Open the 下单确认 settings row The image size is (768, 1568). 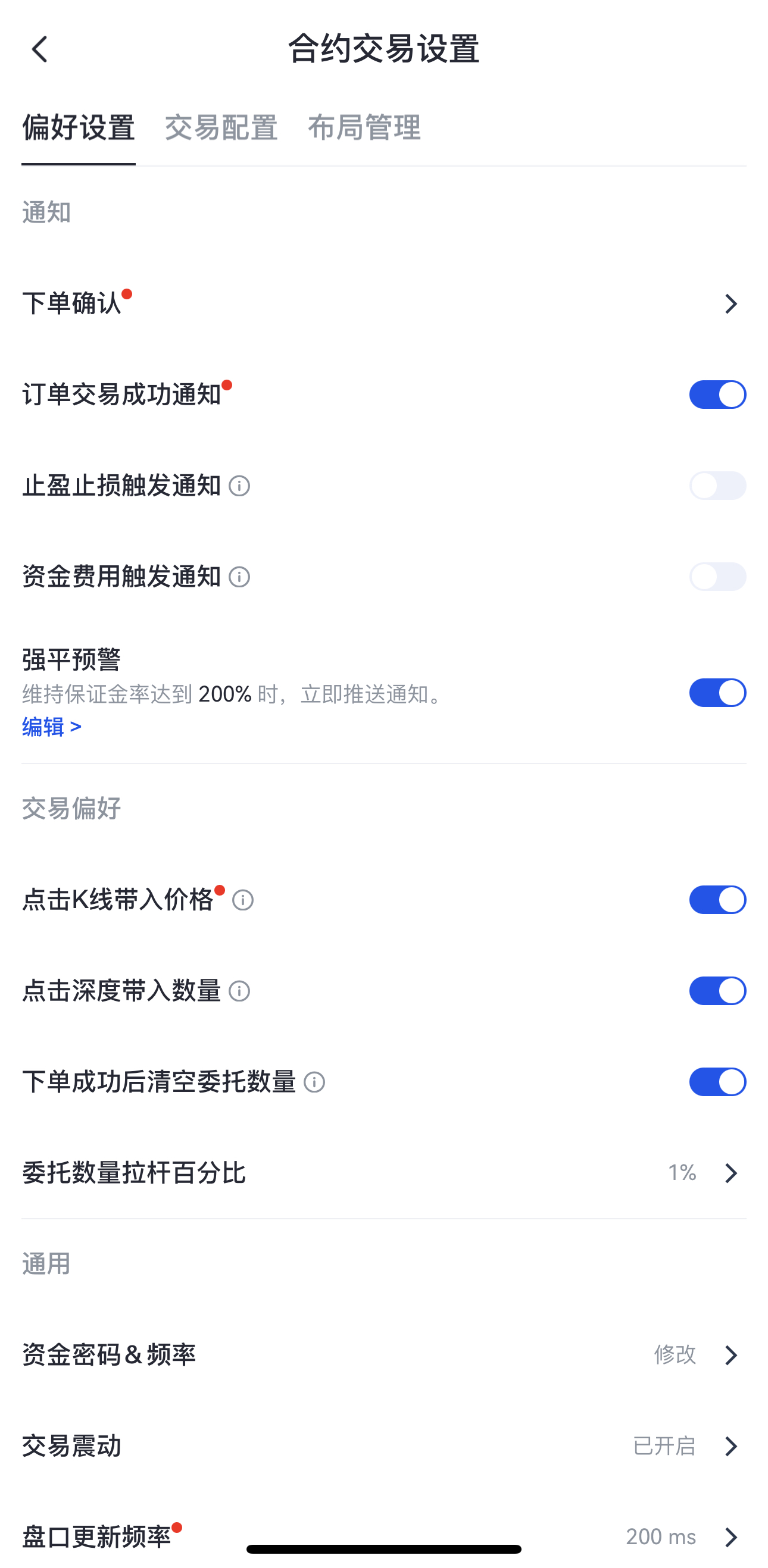point(383,303)
